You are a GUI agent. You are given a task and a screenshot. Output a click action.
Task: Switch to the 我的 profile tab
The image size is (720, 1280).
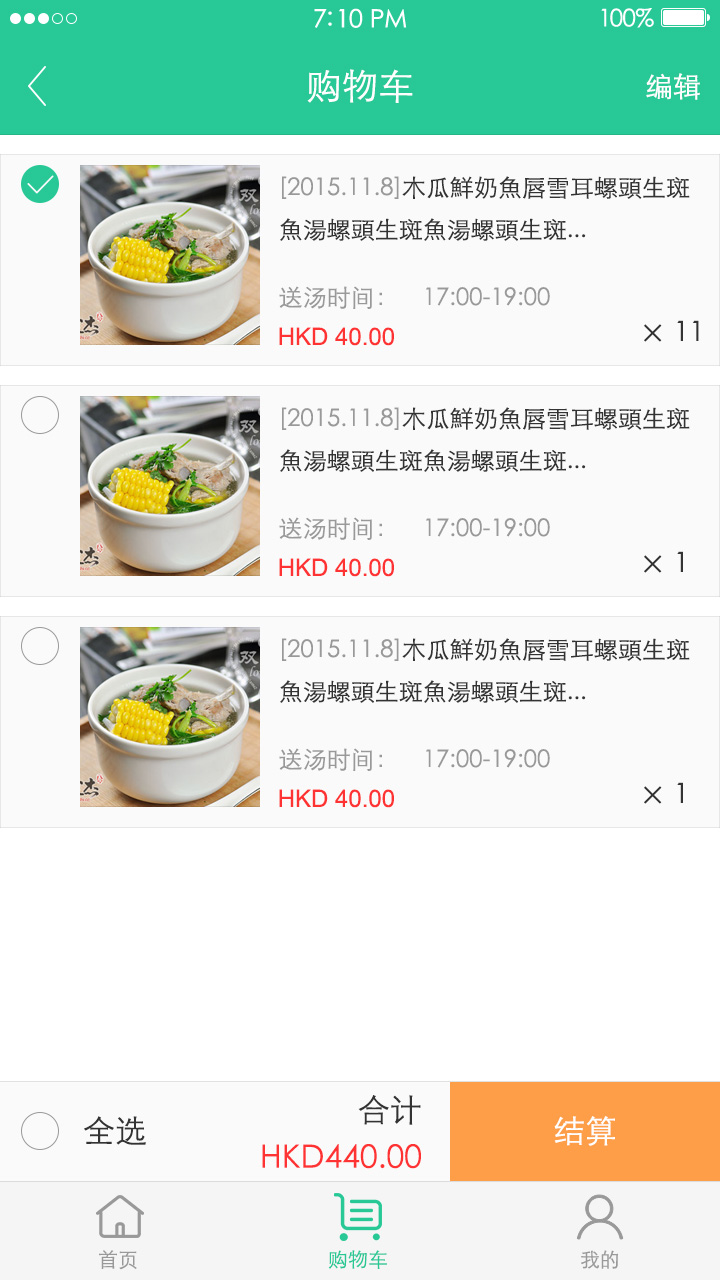(x=599, y=1231)
